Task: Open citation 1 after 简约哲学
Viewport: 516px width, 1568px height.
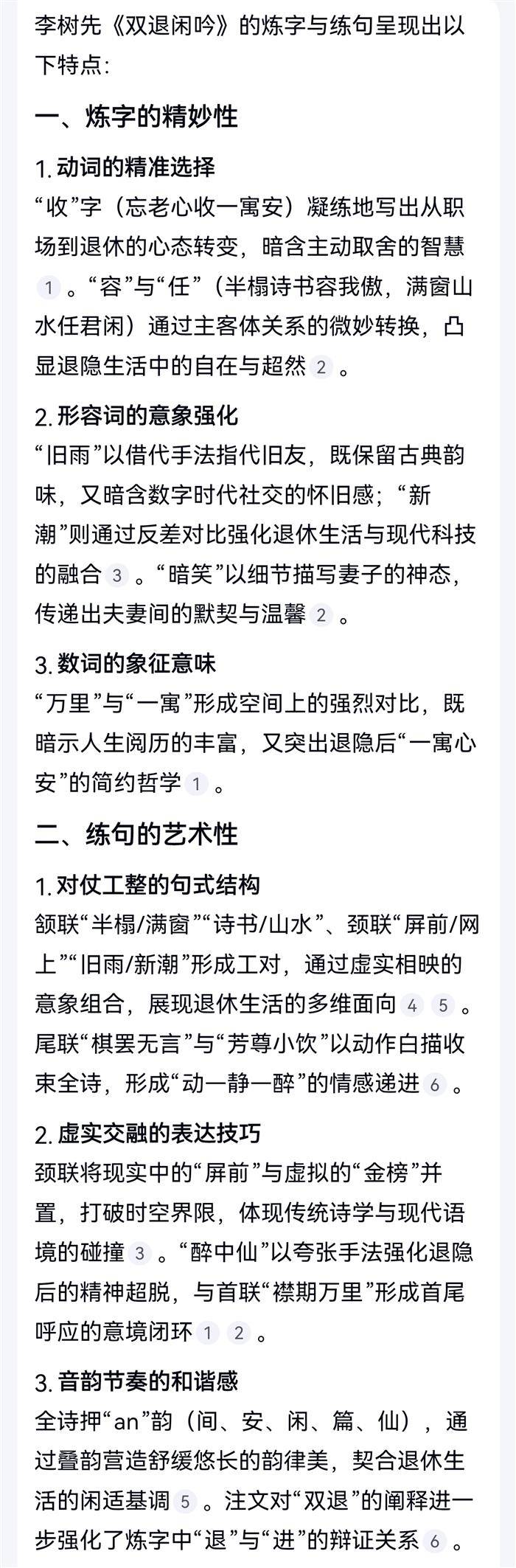Action: [195, 784]
